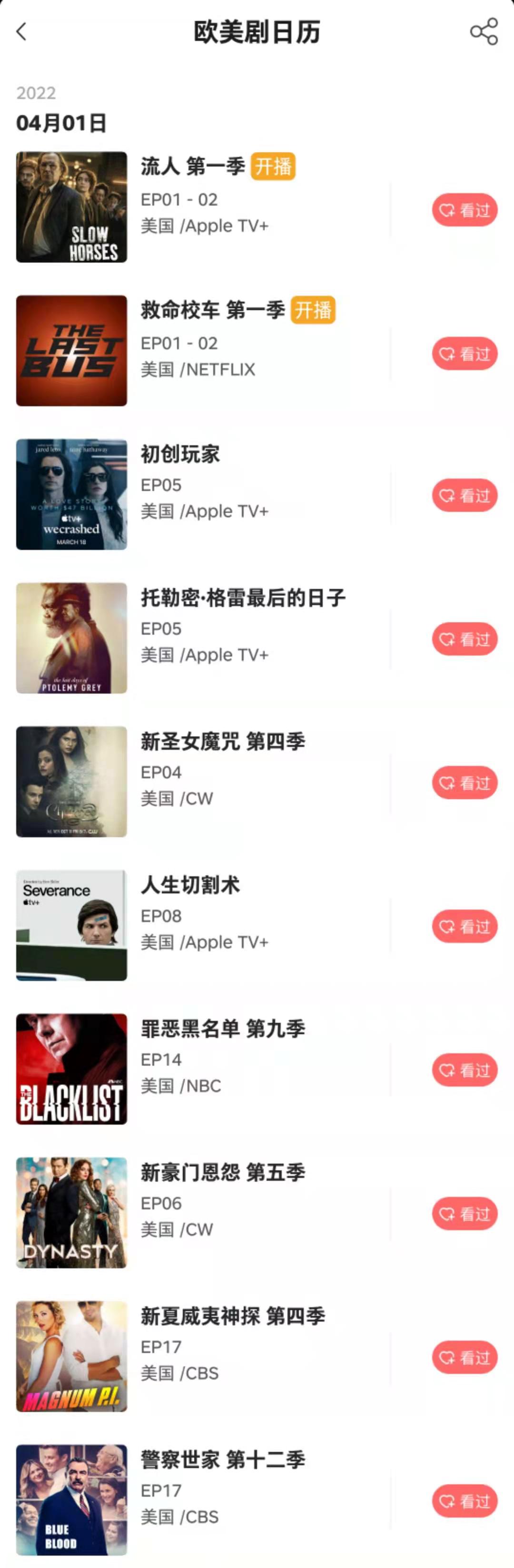Image resolution: width=514 pixels, height=1568 pixels.
Task: Mark 人生切割术 as 看过
Action: point(465,926)
